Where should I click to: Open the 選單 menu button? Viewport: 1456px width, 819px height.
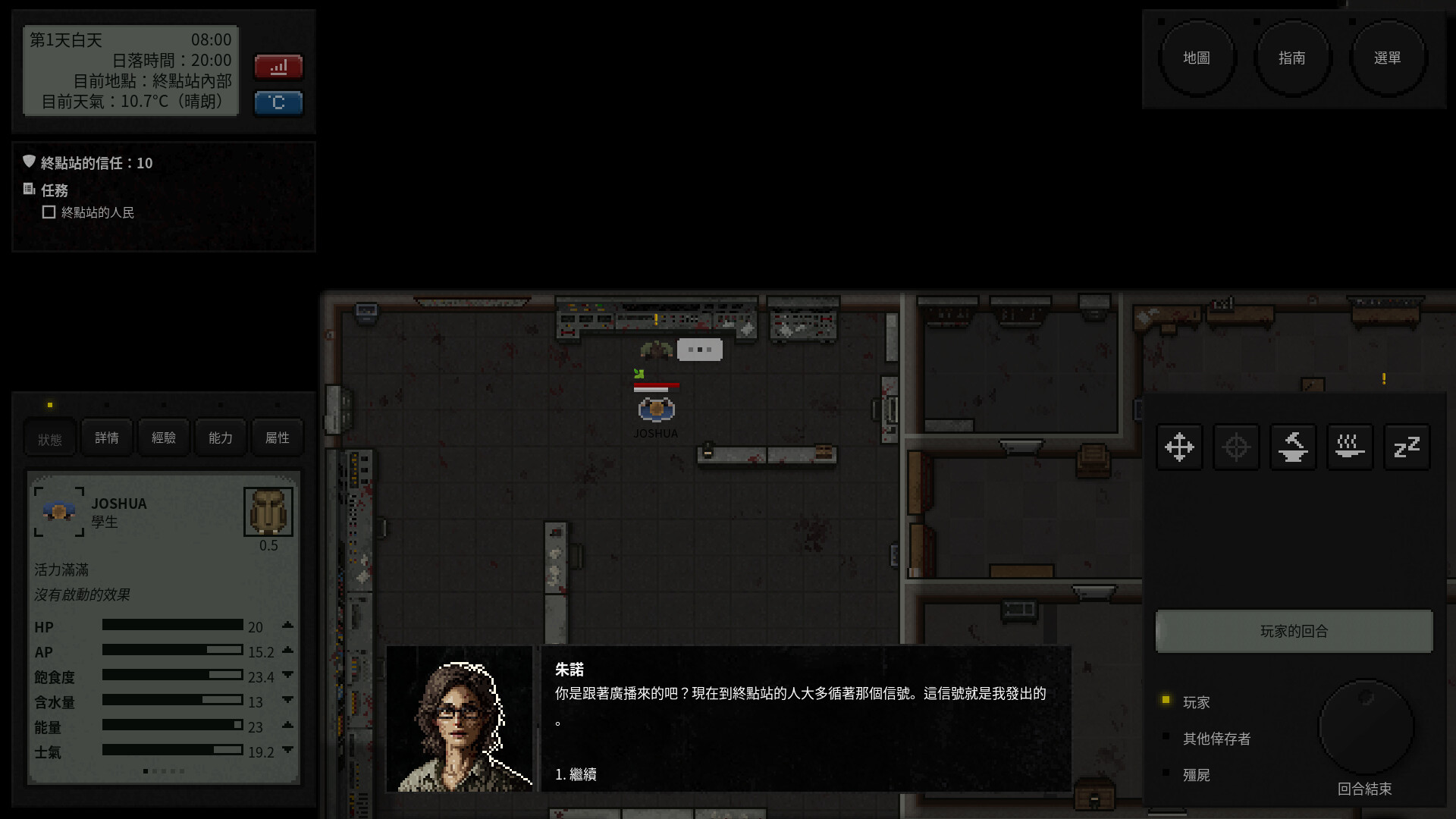1388,58
